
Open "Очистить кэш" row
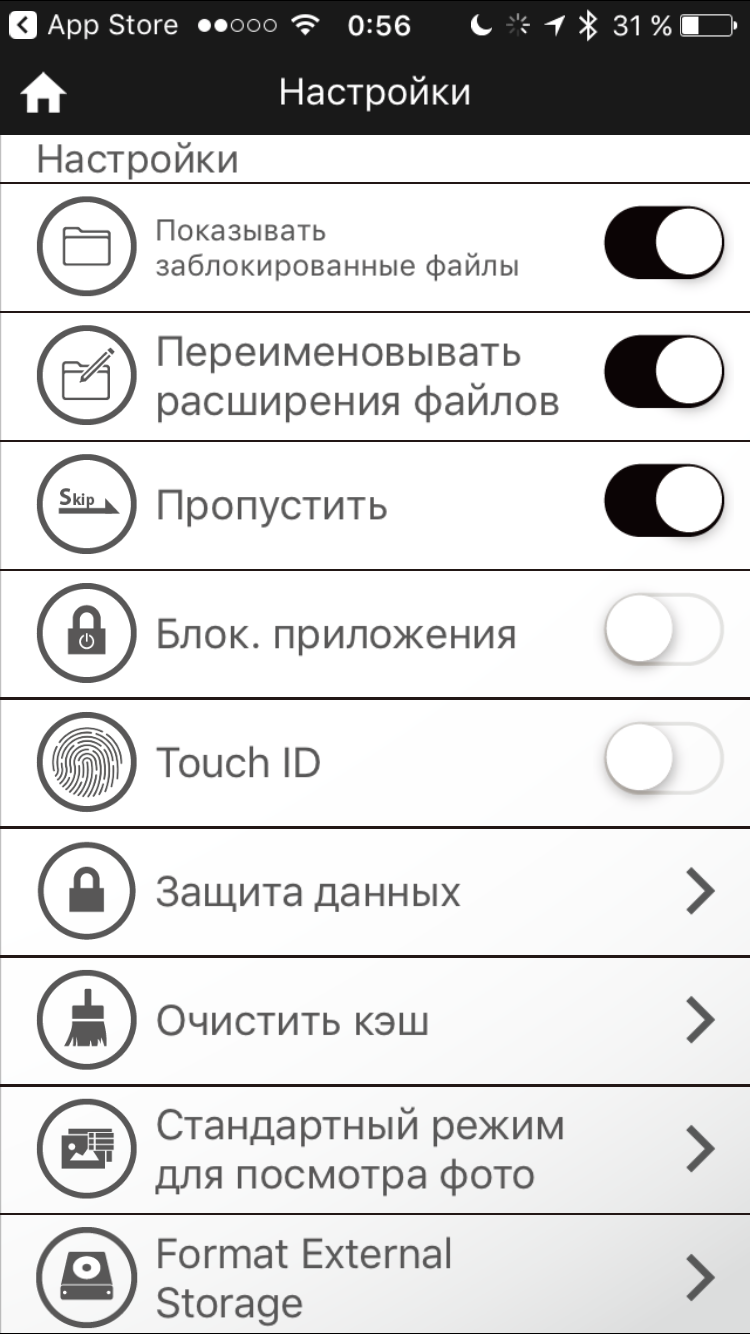(375, 1021)
